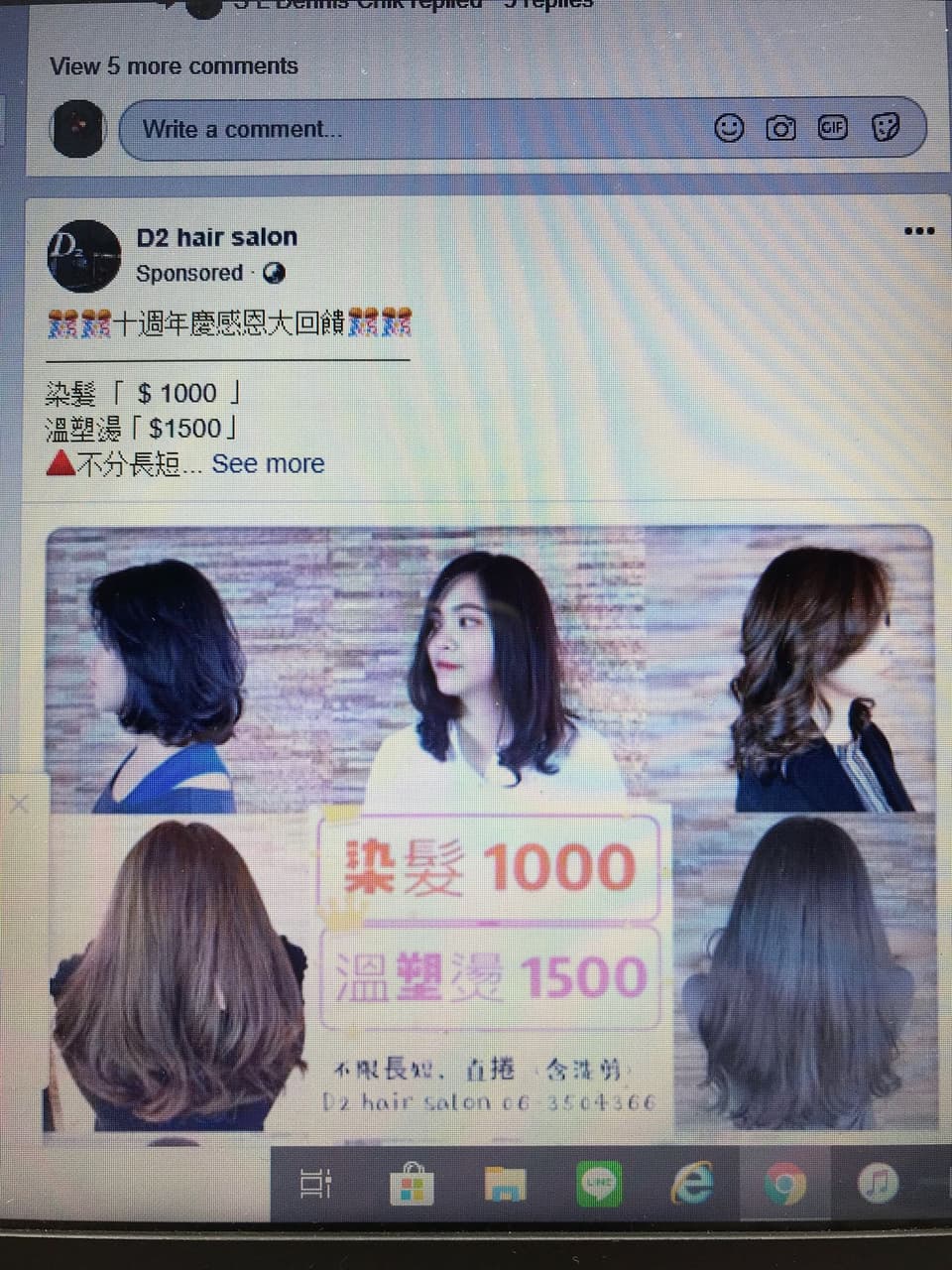Open the sticker picker in comment box
Viewport: 952px width, 1270px height.
pos(886,127)
